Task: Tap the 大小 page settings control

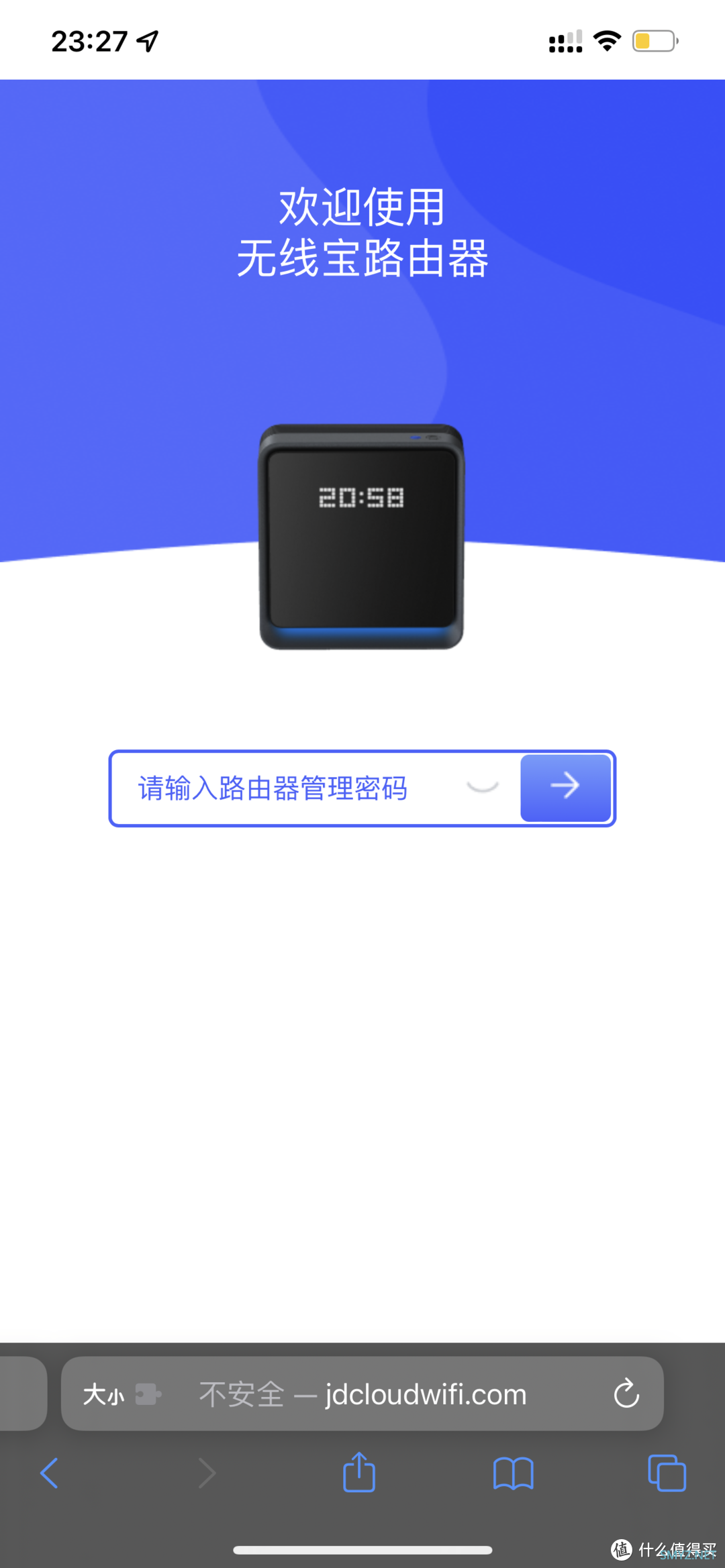Action: tap(104, 1394)
